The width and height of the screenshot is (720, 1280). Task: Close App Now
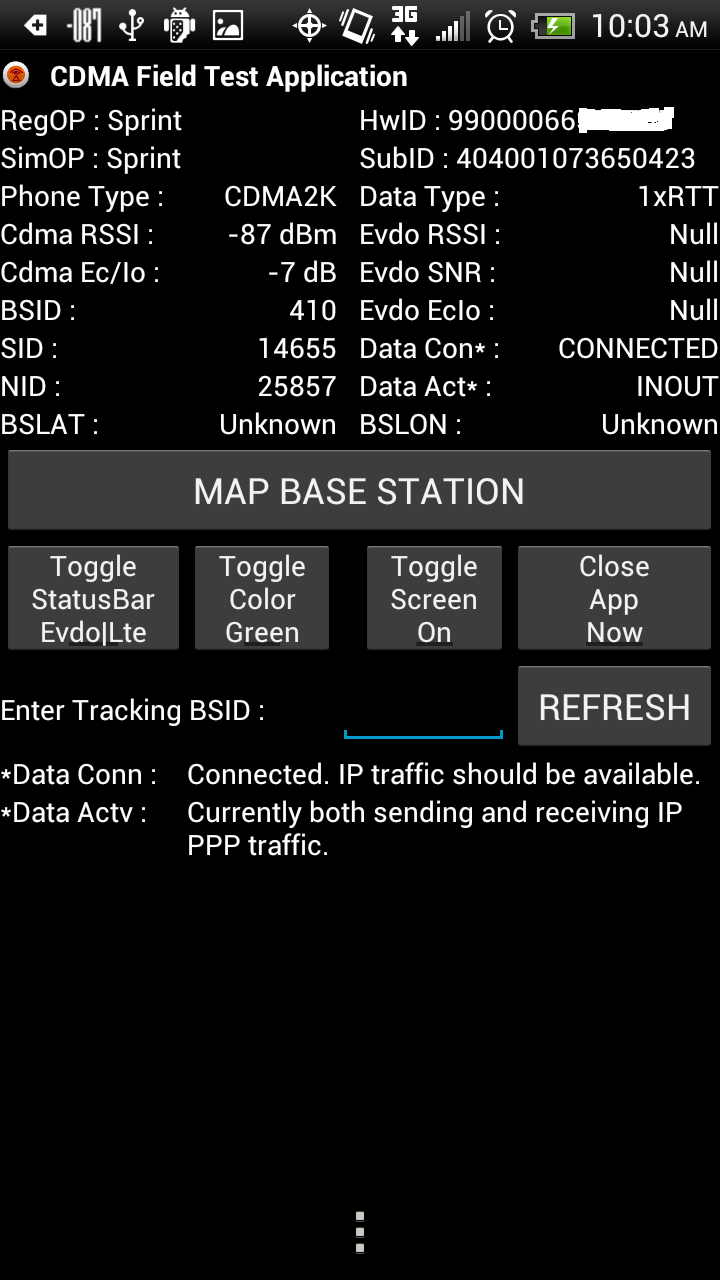click(614, 598)
